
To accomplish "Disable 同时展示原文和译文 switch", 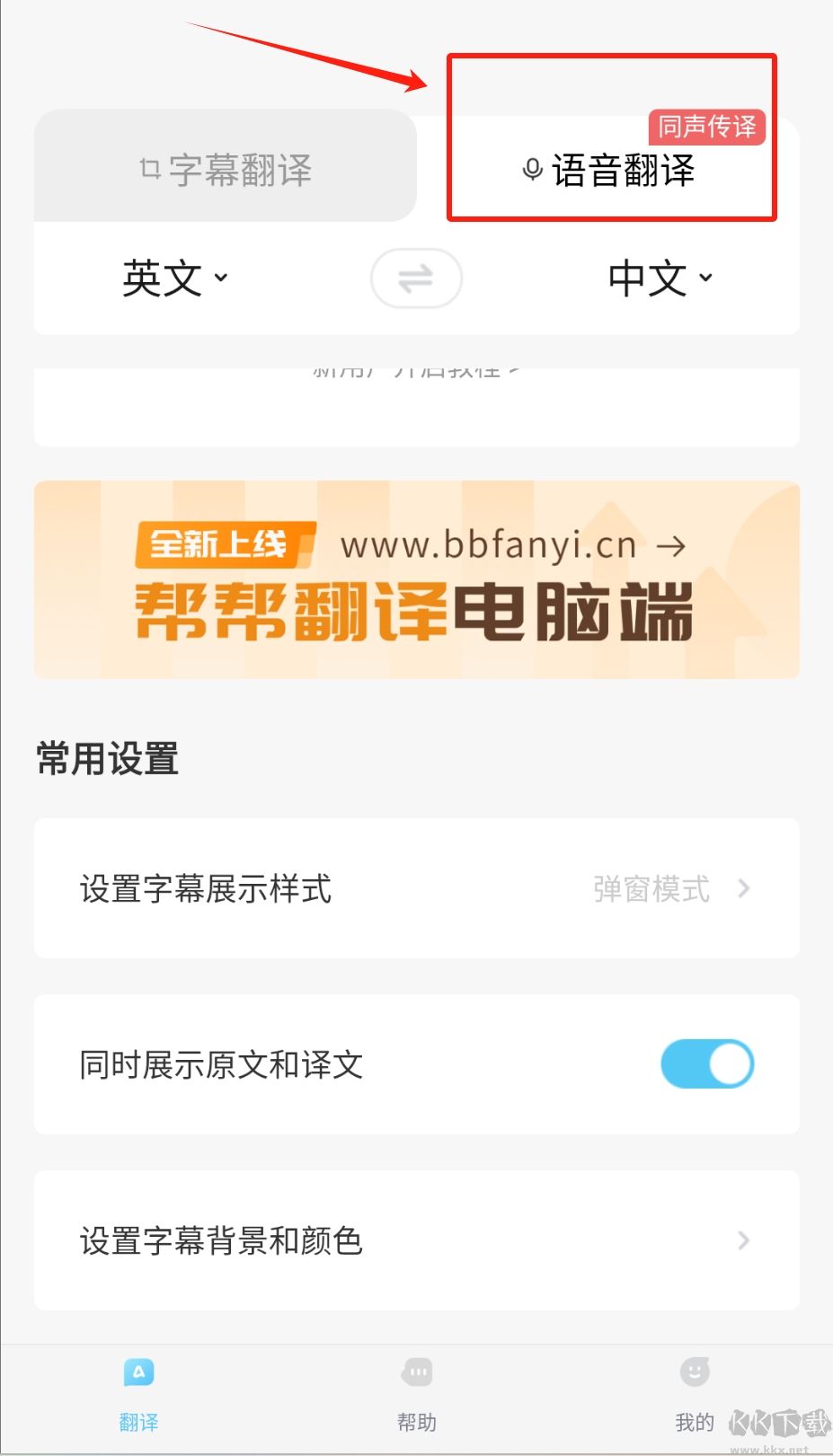I will coord(706,1063).
